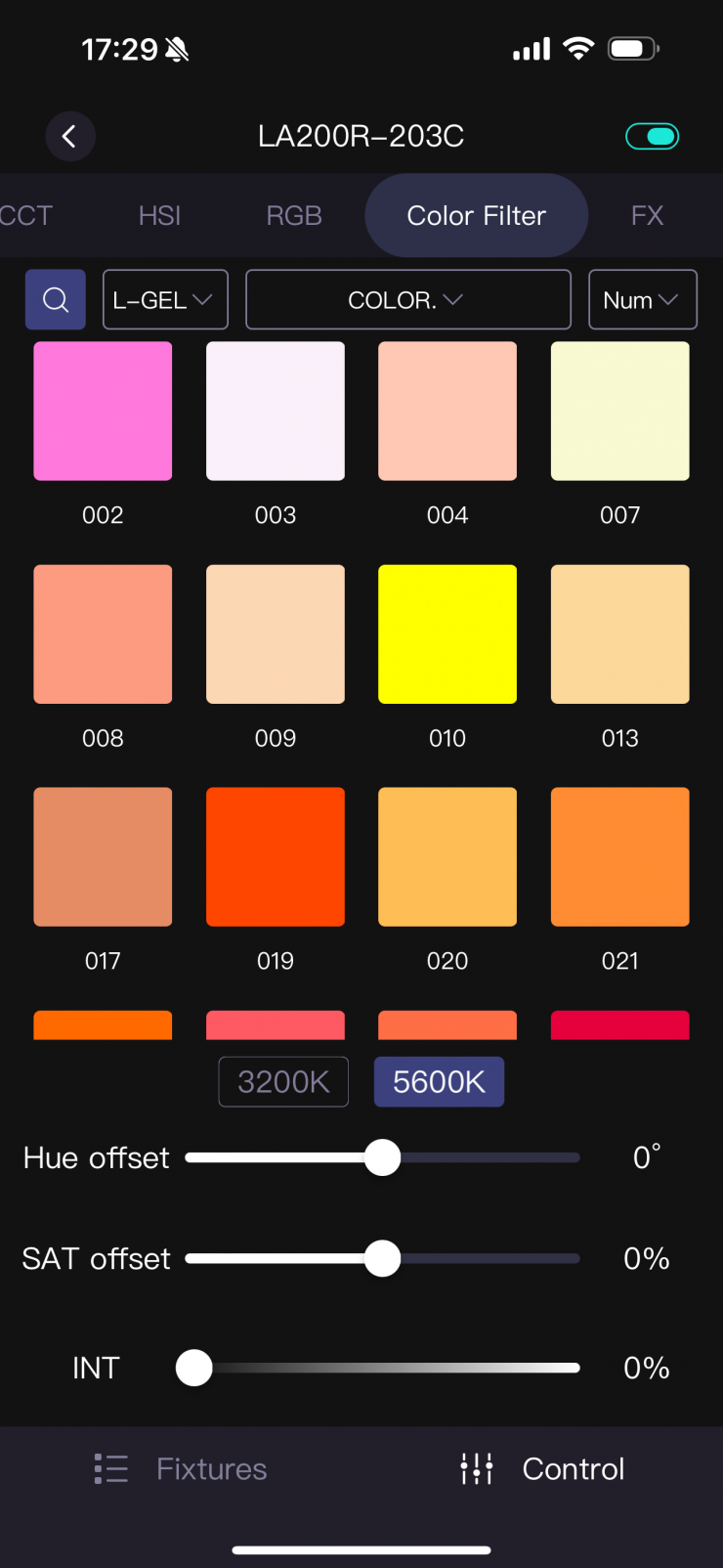Go back using the arrow button
723x1568 pixels.
pyautogui.click(x=69, y=136)
